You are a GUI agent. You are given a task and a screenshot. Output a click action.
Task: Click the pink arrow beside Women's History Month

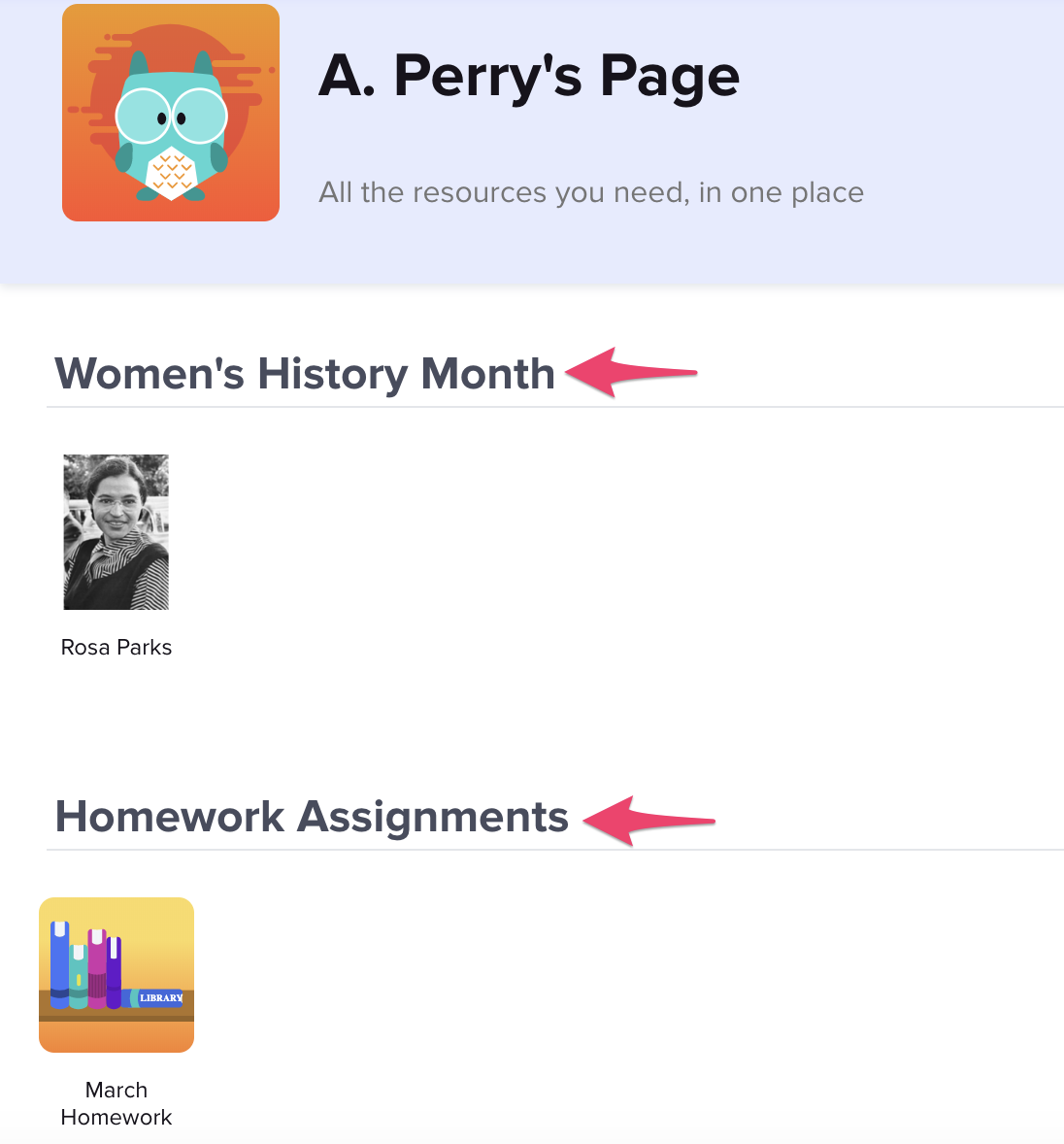pos(631,373)
